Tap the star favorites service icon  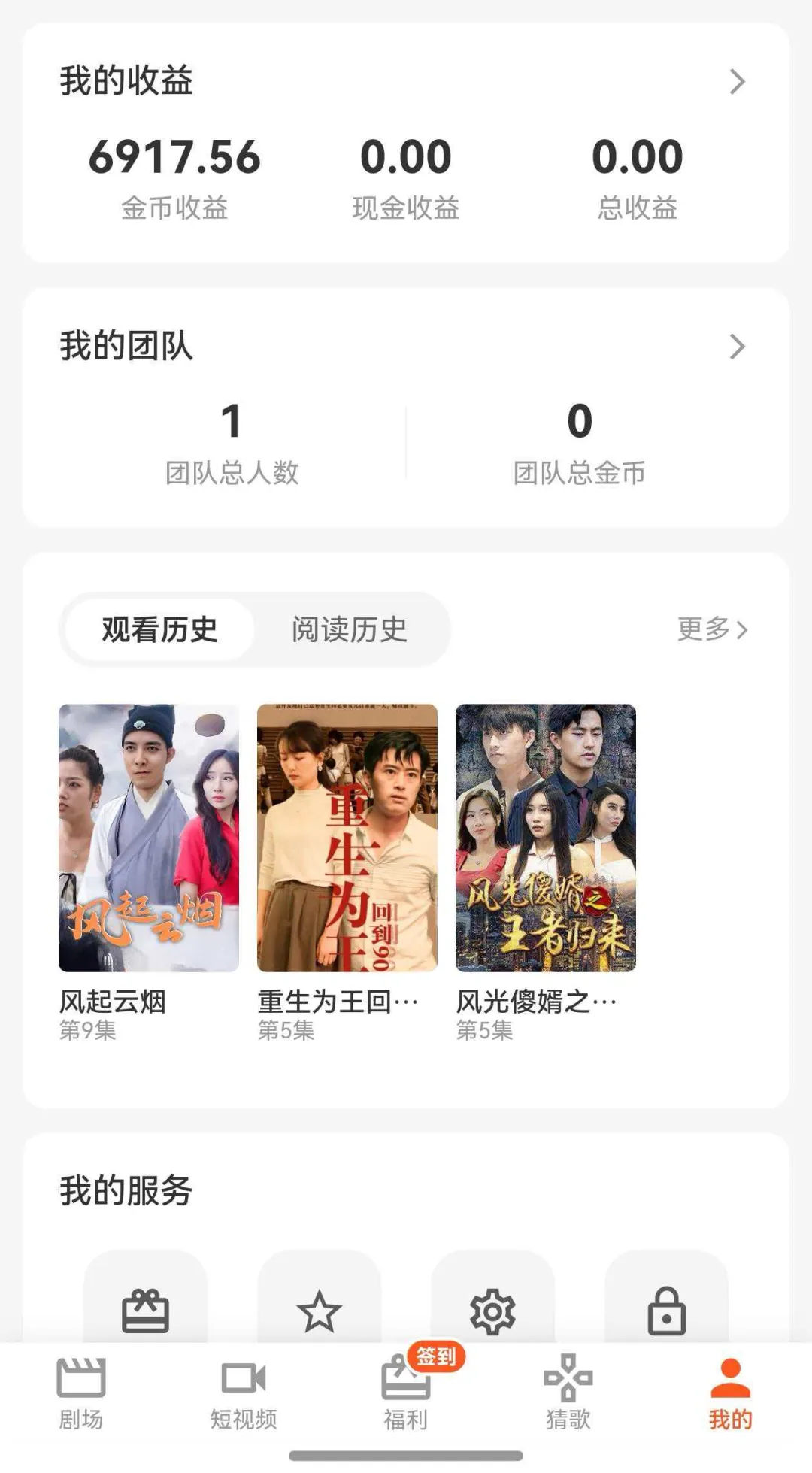pos(320,1311)
